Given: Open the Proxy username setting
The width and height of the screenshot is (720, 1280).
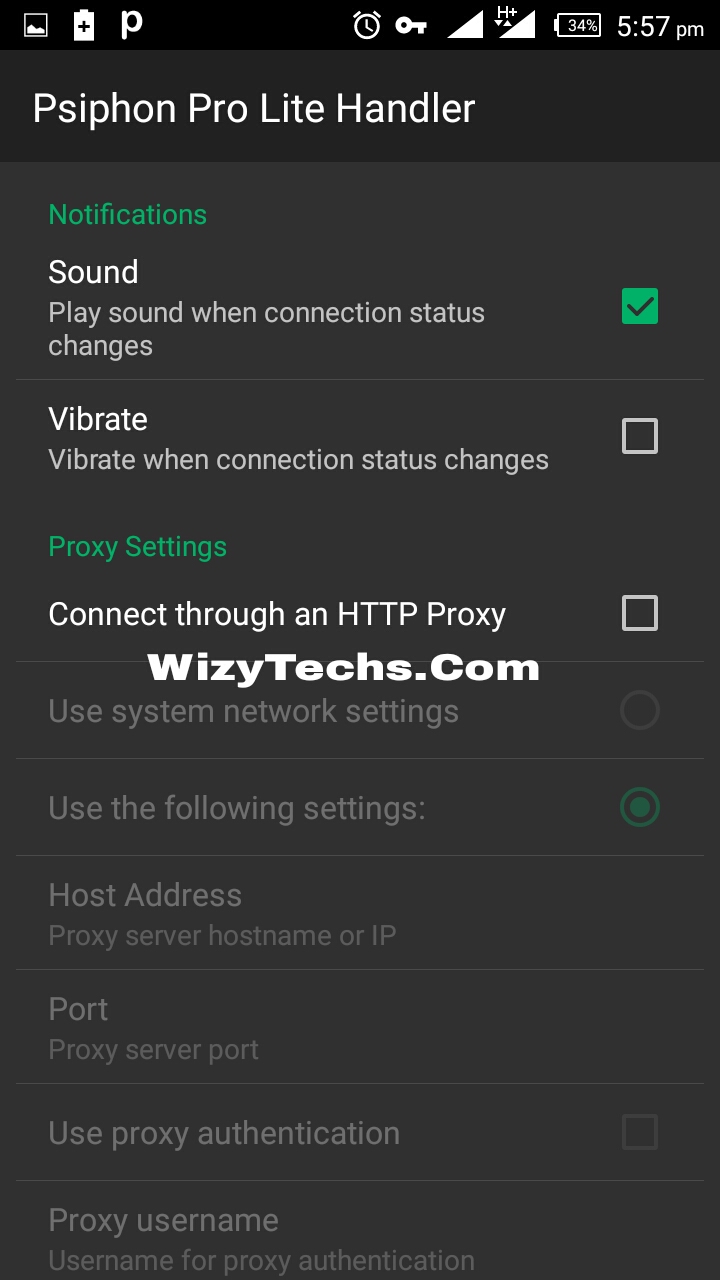Looking at the screenshot, I should coord(260,1238).
